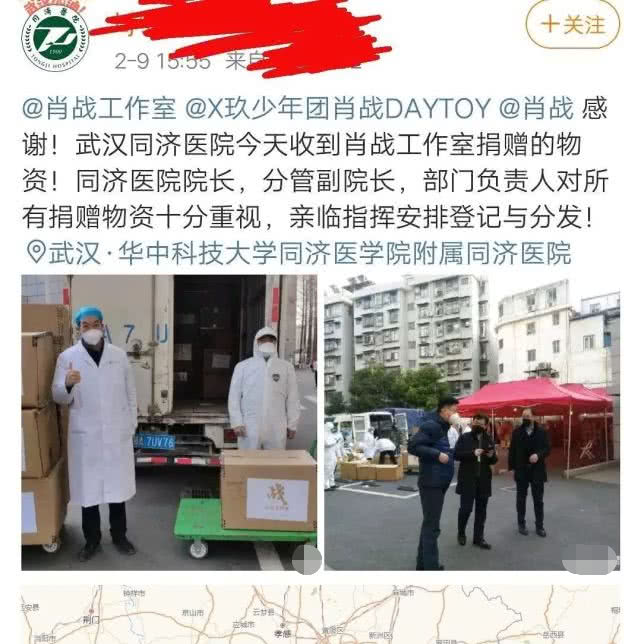Viewport: 640px width, 644px height.
Task: Open the 武汉·华中科技大学同济医学院附属同济医院 location link
Action: point(300,252)
